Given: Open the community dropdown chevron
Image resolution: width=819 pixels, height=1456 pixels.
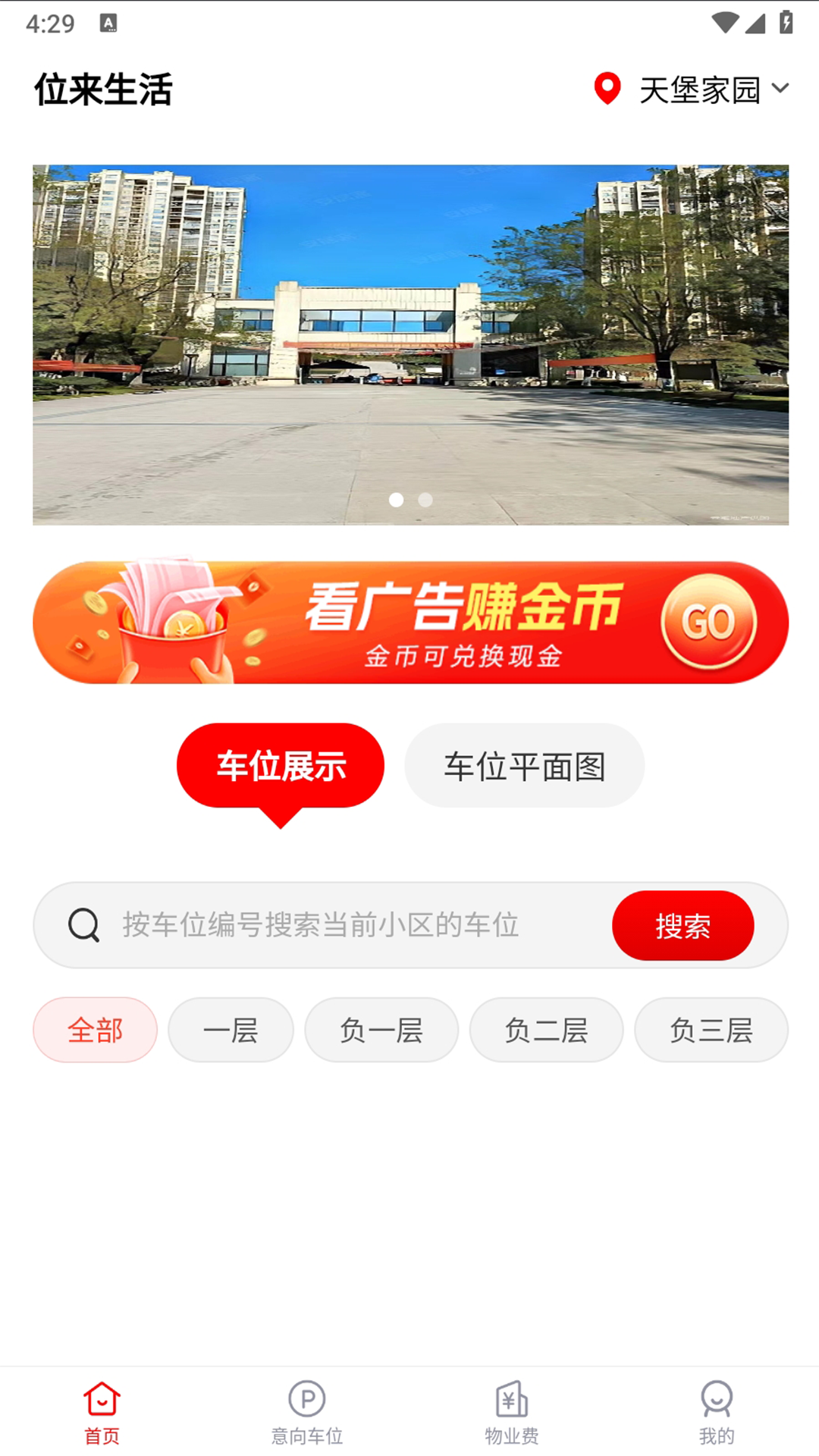Looking at the screenshot, I should 780,89.
